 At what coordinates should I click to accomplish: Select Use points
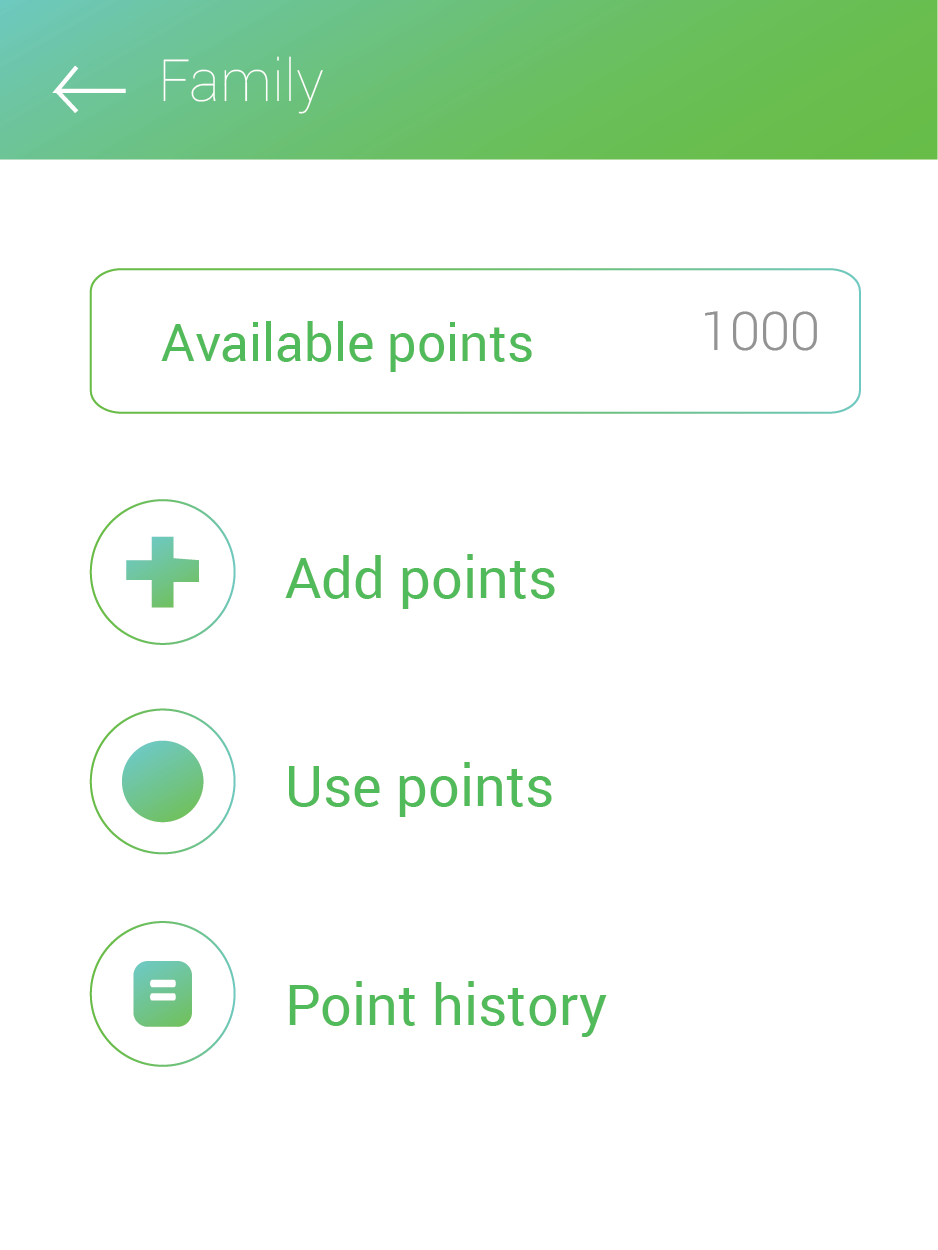163,781
